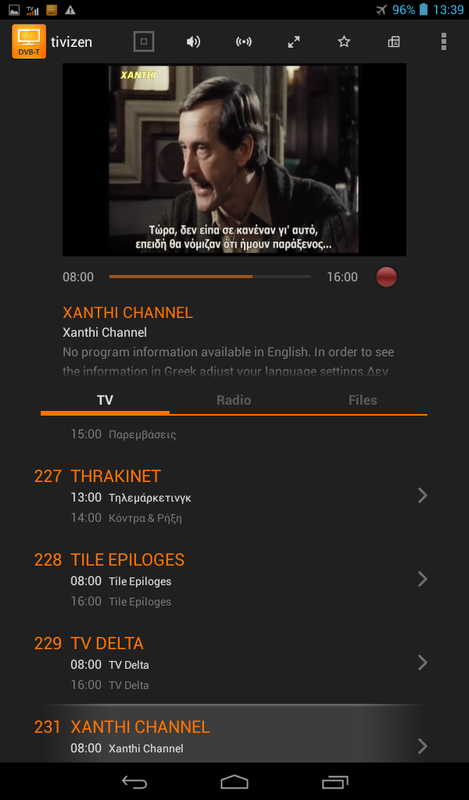Open channel 227 THRAKINET
469x800 pixels.
tap(231, 496)
